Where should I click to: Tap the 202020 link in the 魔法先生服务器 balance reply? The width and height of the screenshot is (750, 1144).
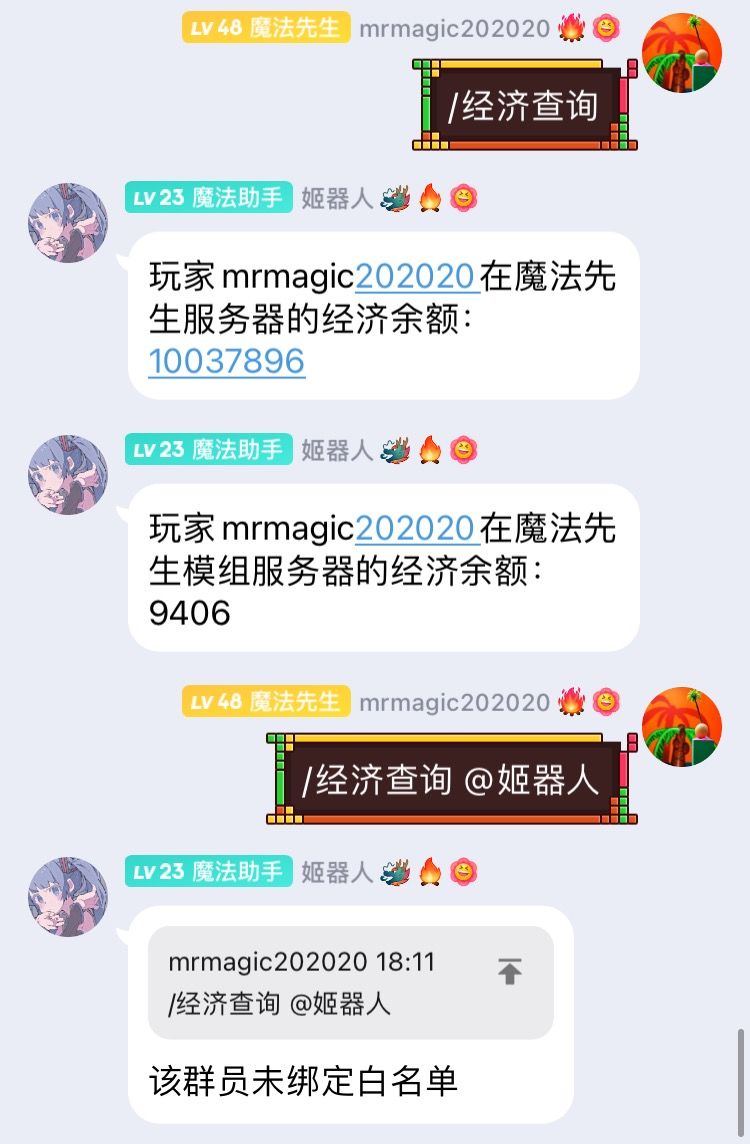click(414, 276)
